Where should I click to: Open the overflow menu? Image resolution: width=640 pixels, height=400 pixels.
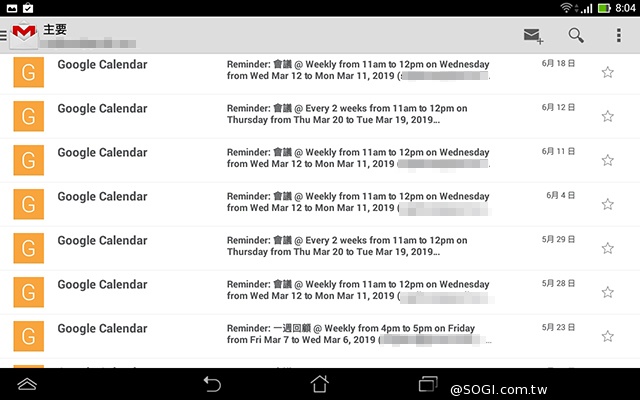(x=619, y=36)
